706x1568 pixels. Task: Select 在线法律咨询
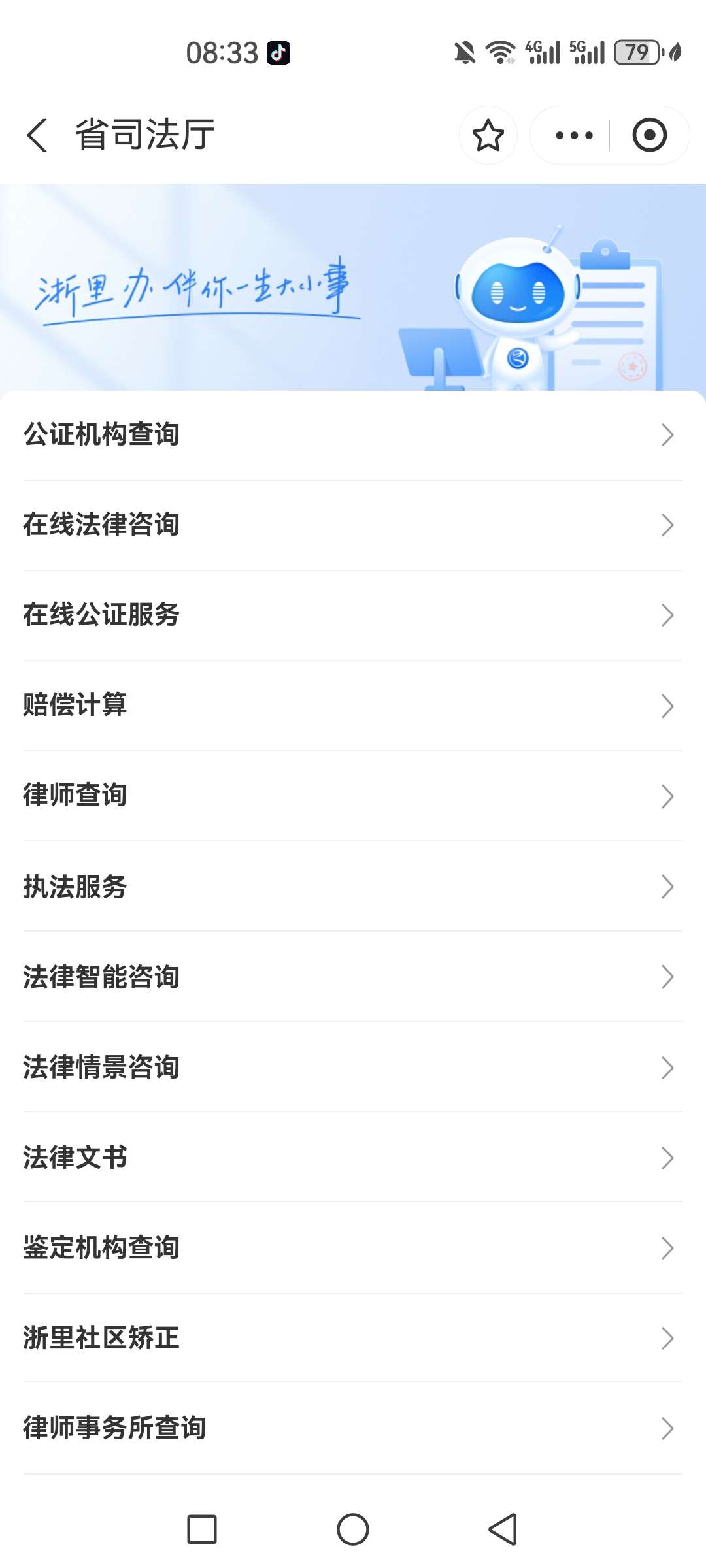(x=353, y=525)
